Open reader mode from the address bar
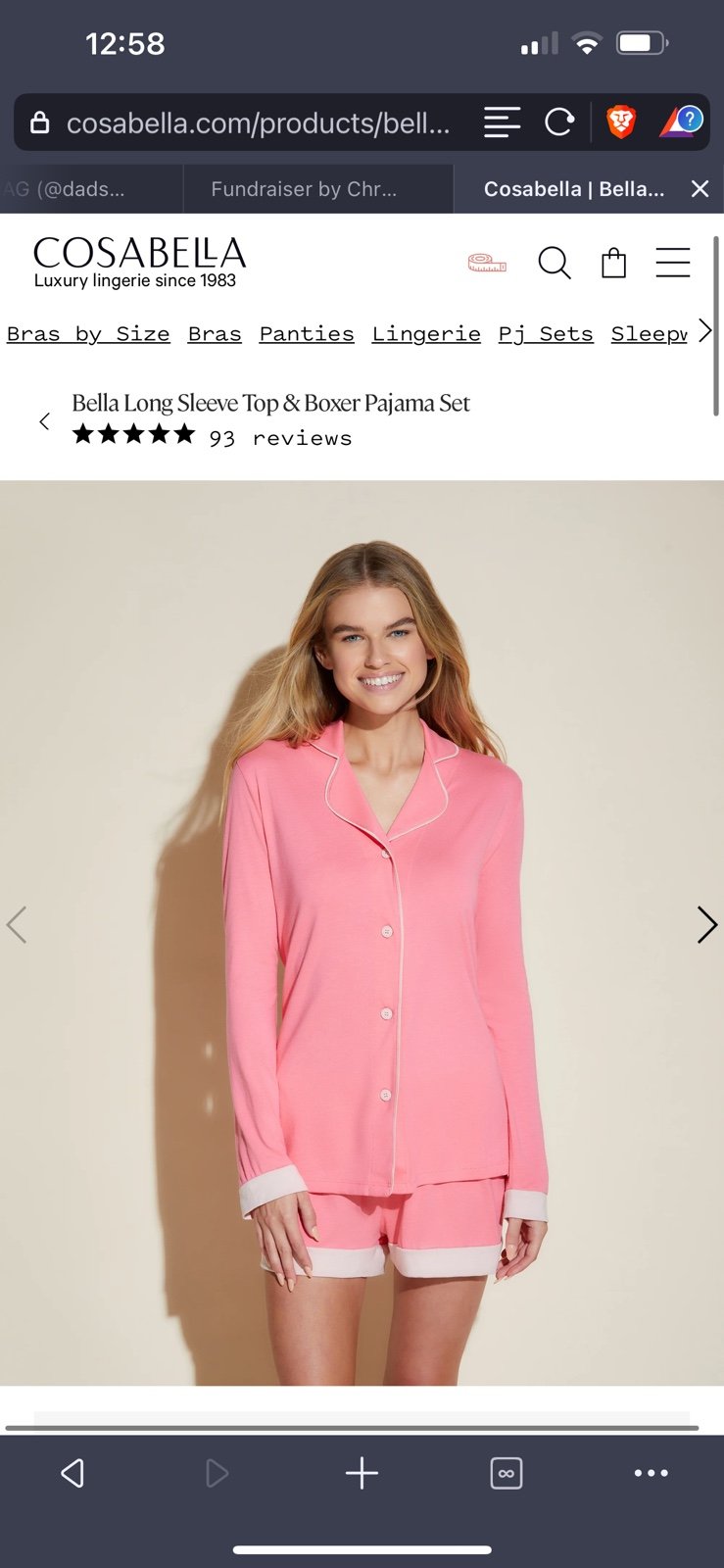Viewport: 724px width, 1568px height. point(502,122)
